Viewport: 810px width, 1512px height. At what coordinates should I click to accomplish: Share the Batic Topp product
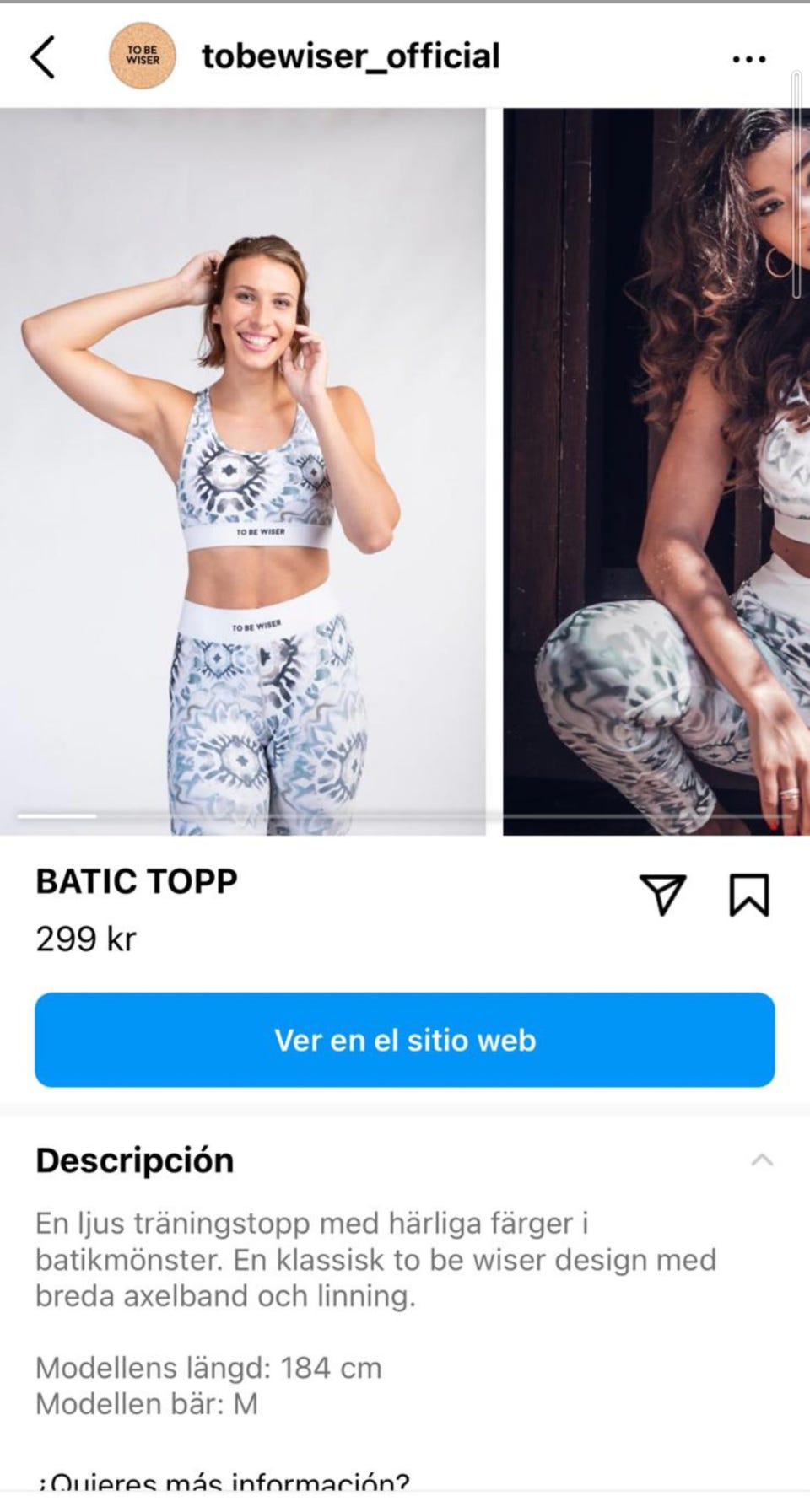coord(662,894)
